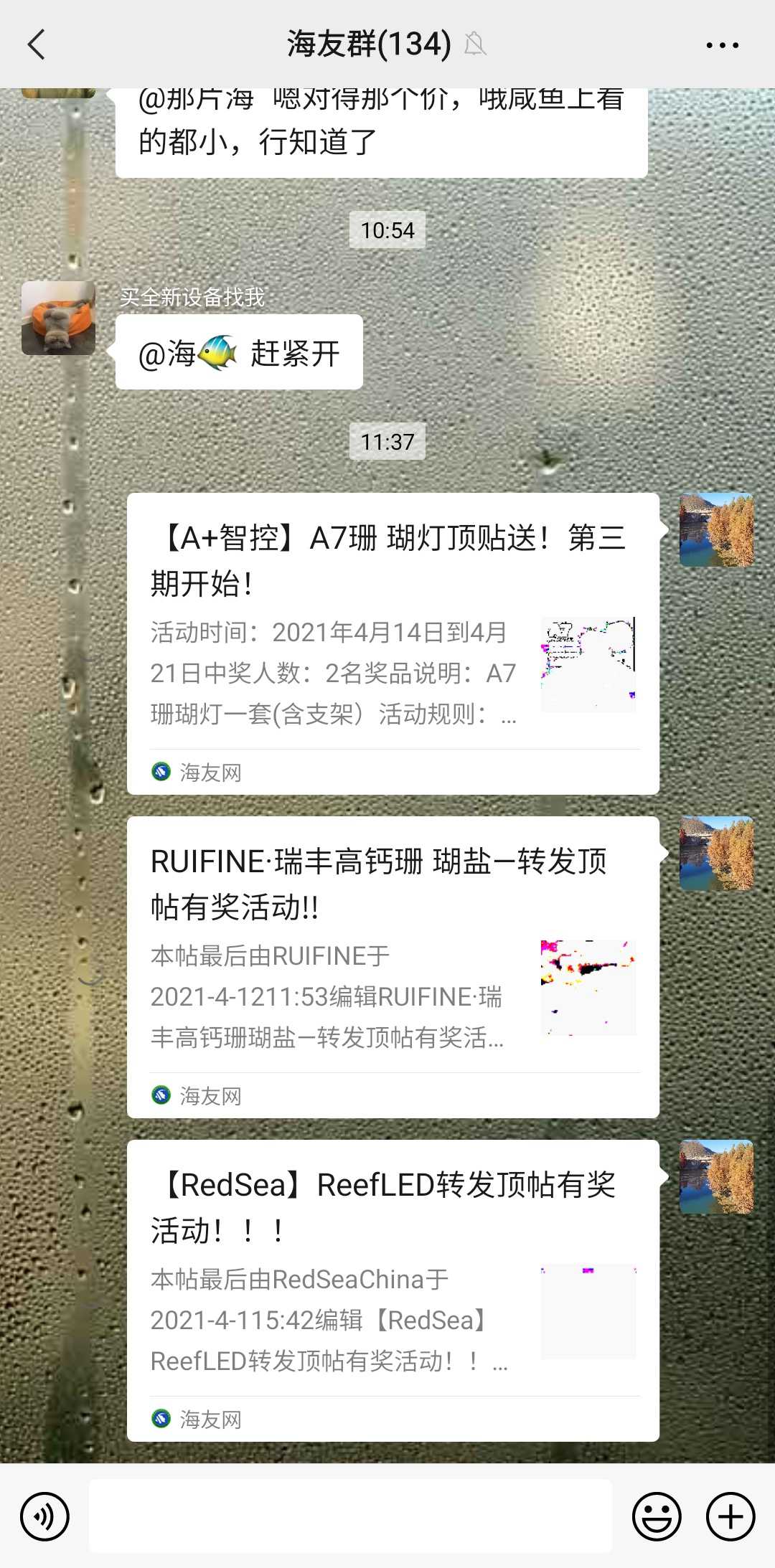Open the RUIFINE·瑞丰高钙珊瑚盐 shared link card

pos(393,965)
